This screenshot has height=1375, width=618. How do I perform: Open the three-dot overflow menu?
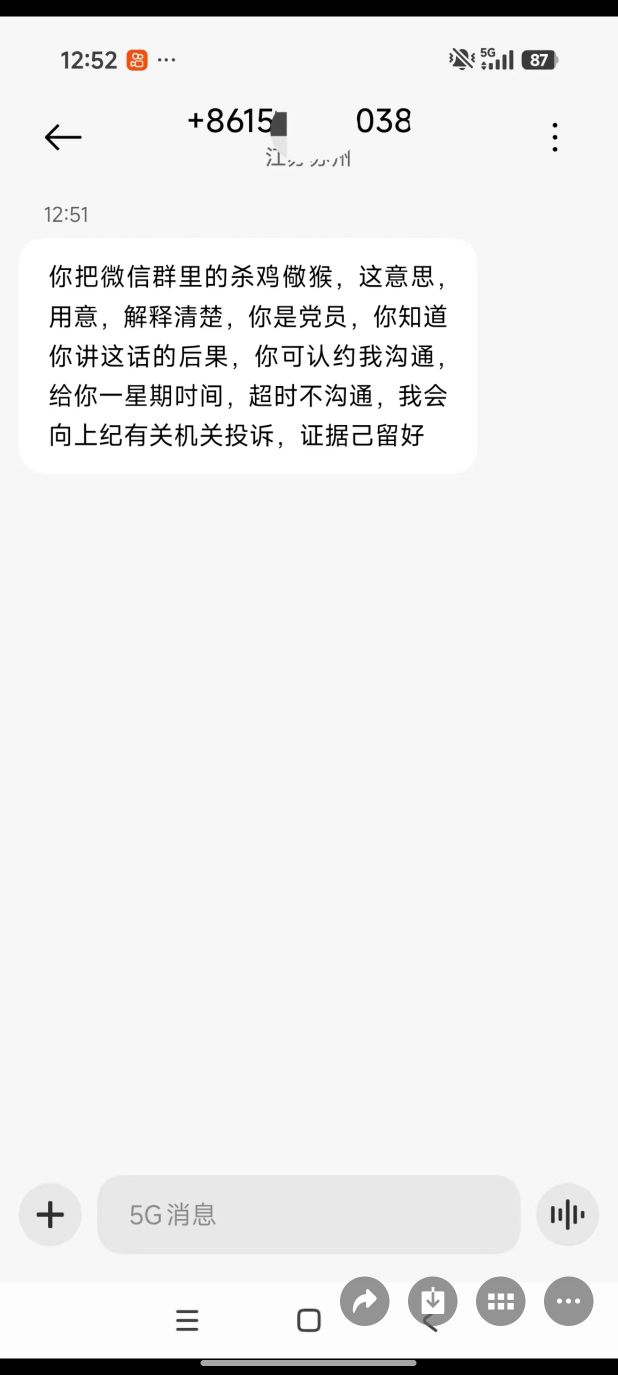(x=555, y=137)
